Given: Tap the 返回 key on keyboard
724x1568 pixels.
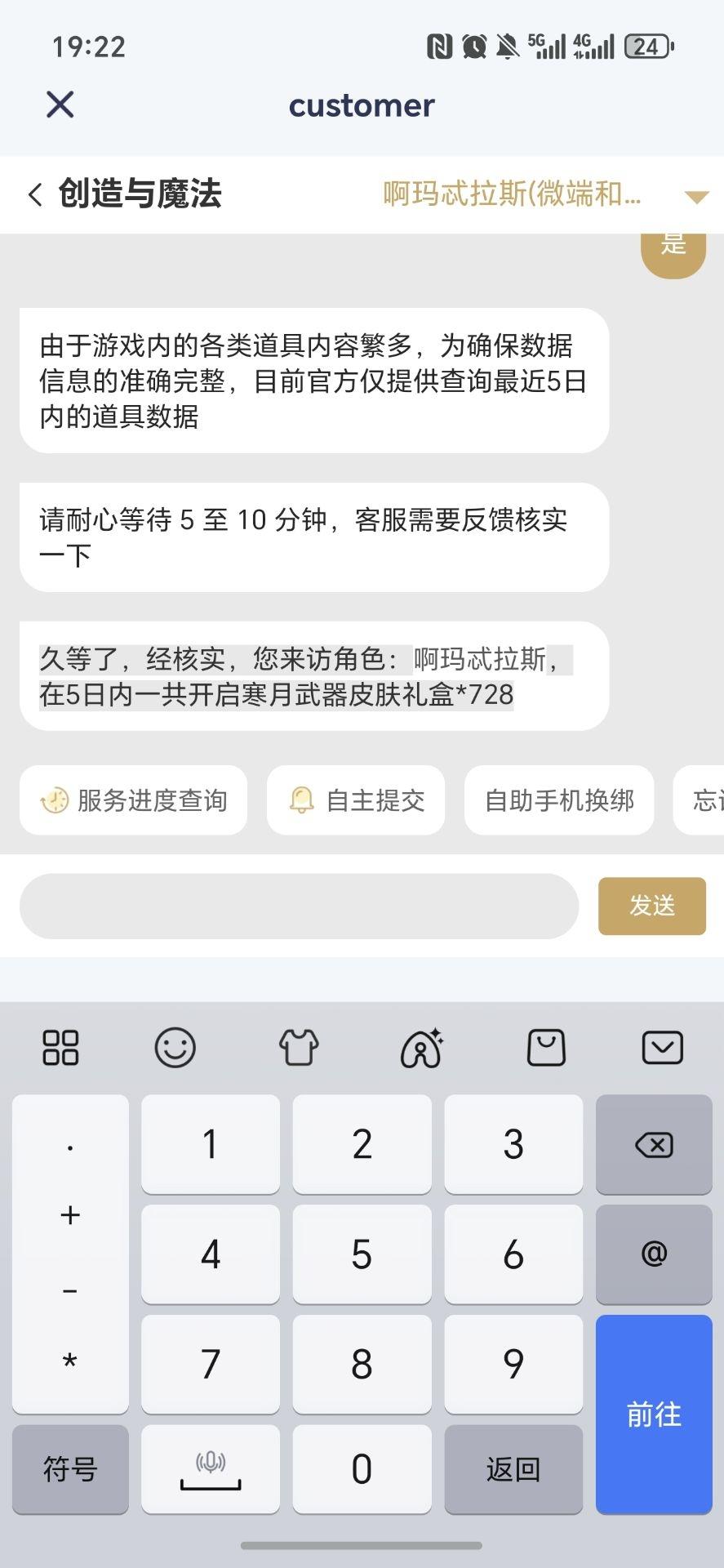Looking at the screenshot, I should coord(513,1469).
